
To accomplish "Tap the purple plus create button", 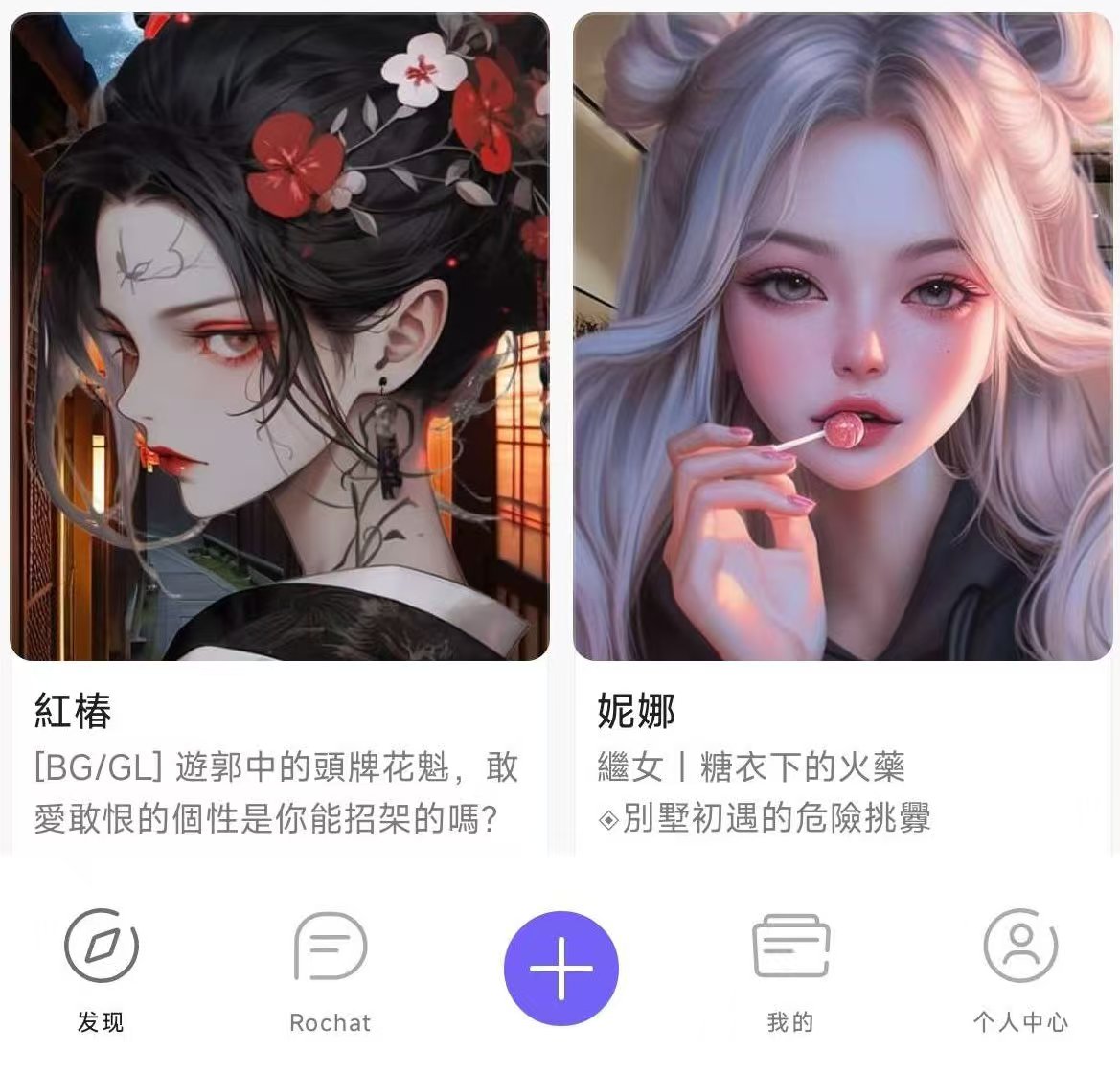I will point(561,968).
